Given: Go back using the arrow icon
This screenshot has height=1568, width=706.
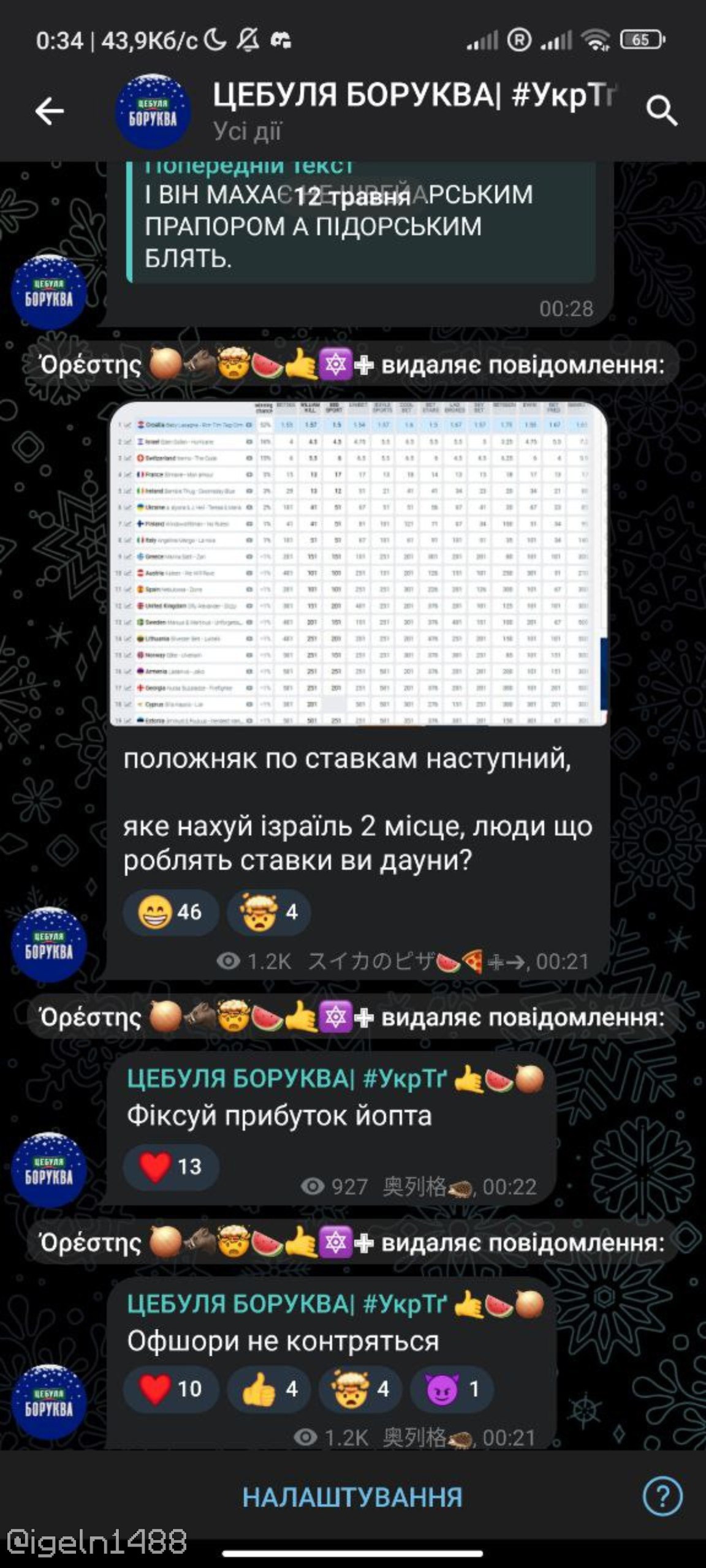Looking at the screenshot, I should click(49, 111).
